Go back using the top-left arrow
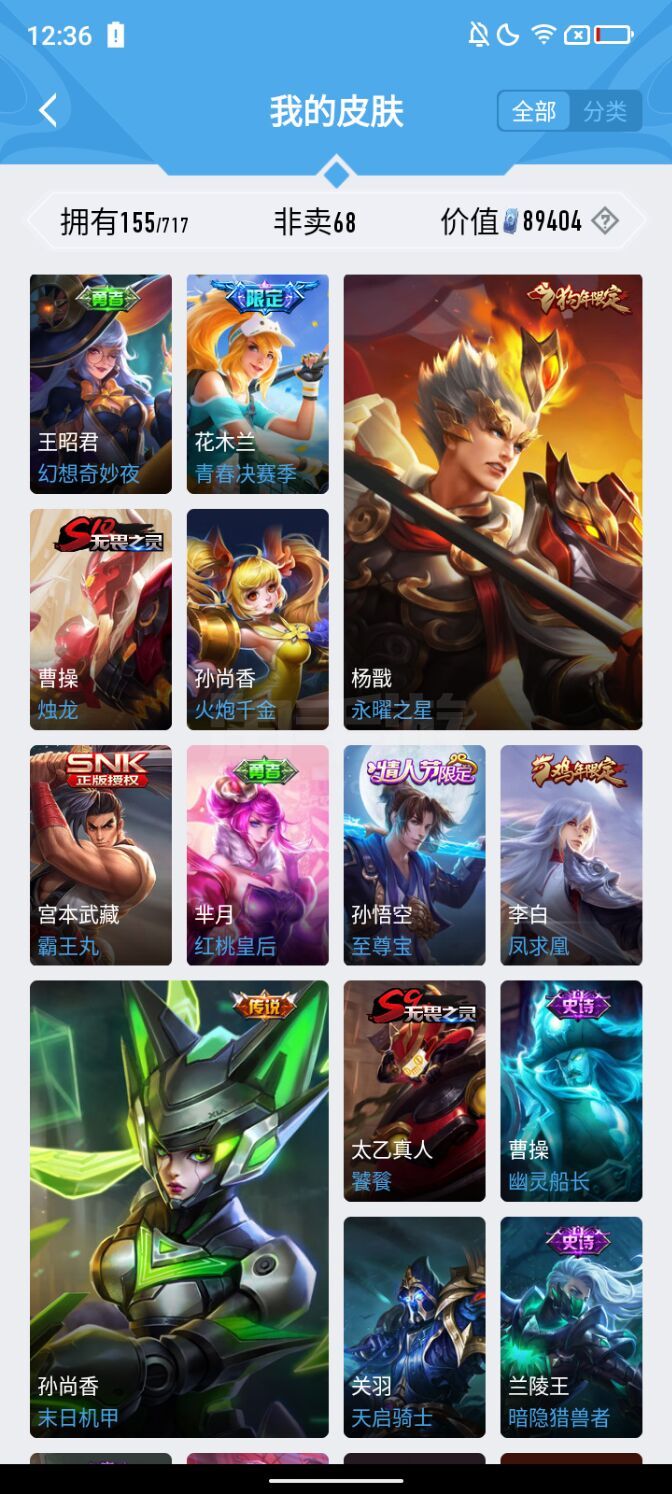Viewport: 672px width, 1494px height. pyautogui.click(x=48, y=110)
